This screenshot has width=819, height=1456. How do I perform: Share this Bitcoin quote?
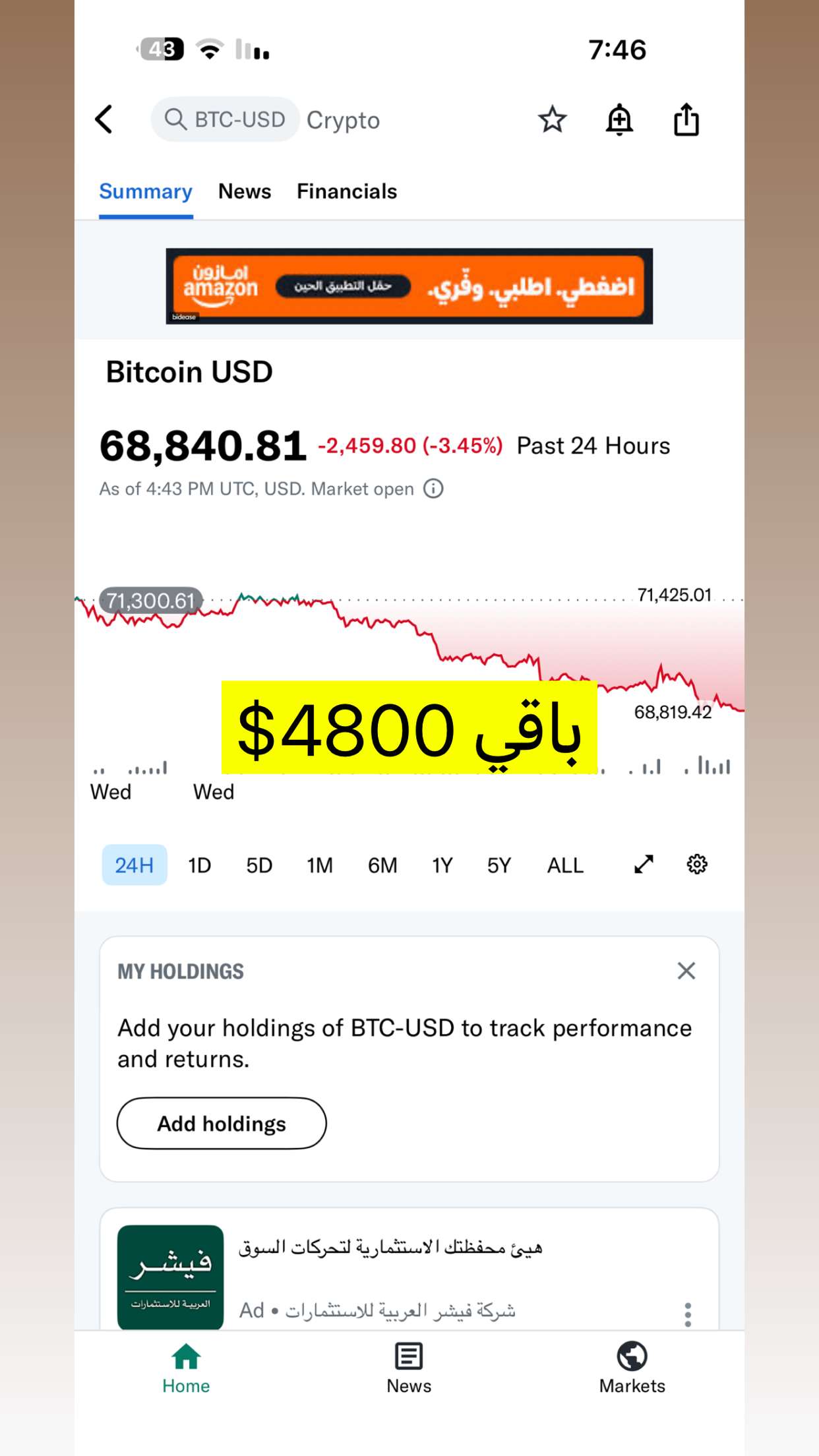686,119
